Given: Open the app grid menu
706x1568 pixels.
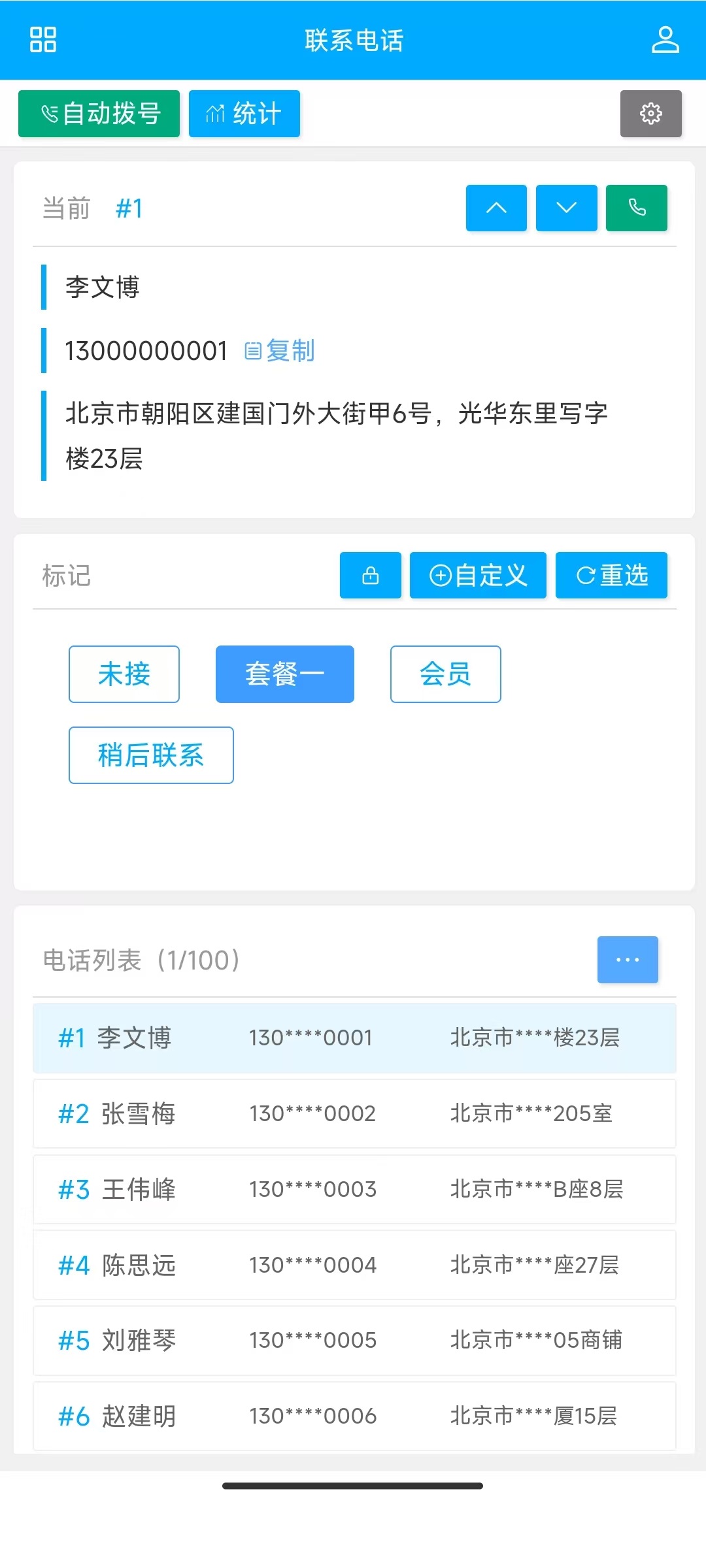Looking at the screenshot, I should [x=43, y=41].
